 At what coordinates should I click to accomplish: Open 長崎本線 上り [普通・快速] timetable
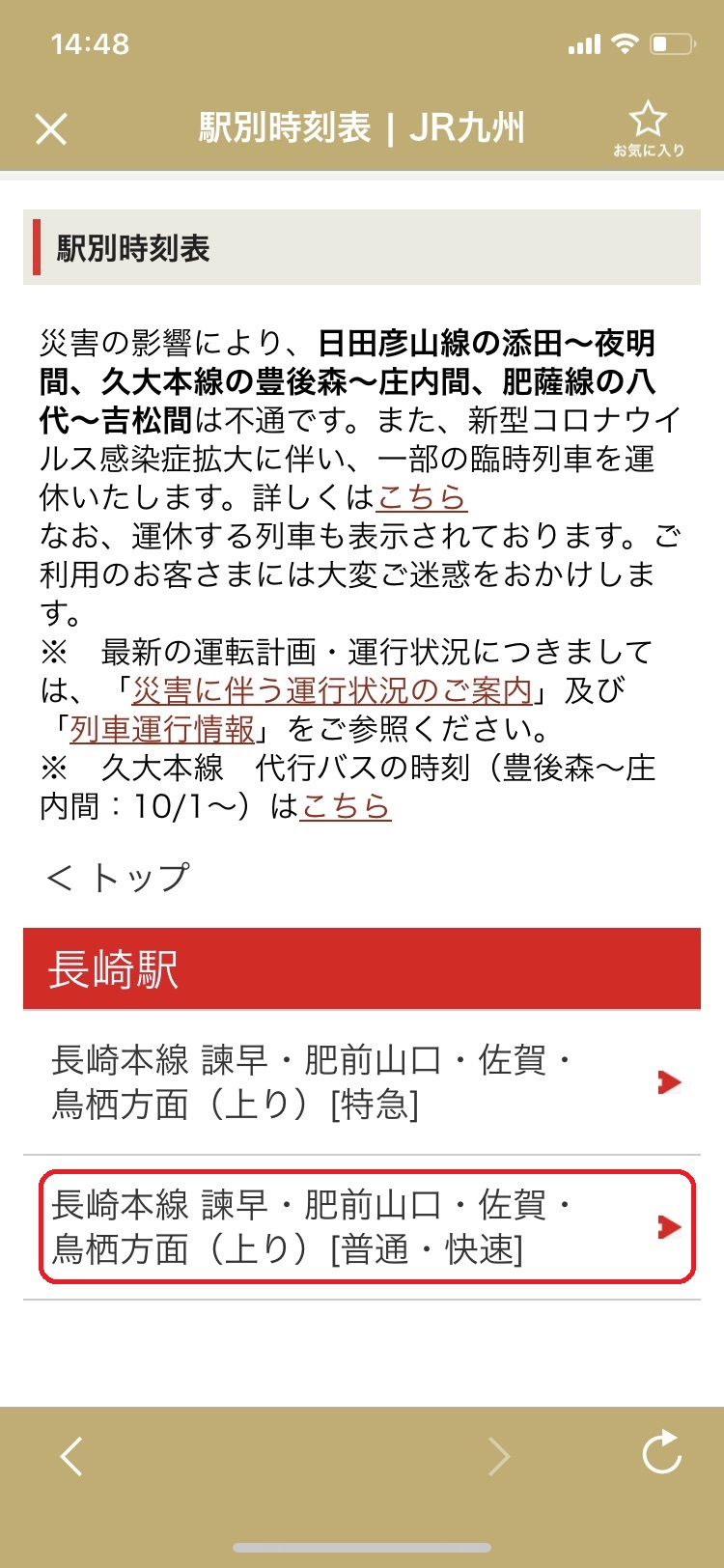[362, 1227]
